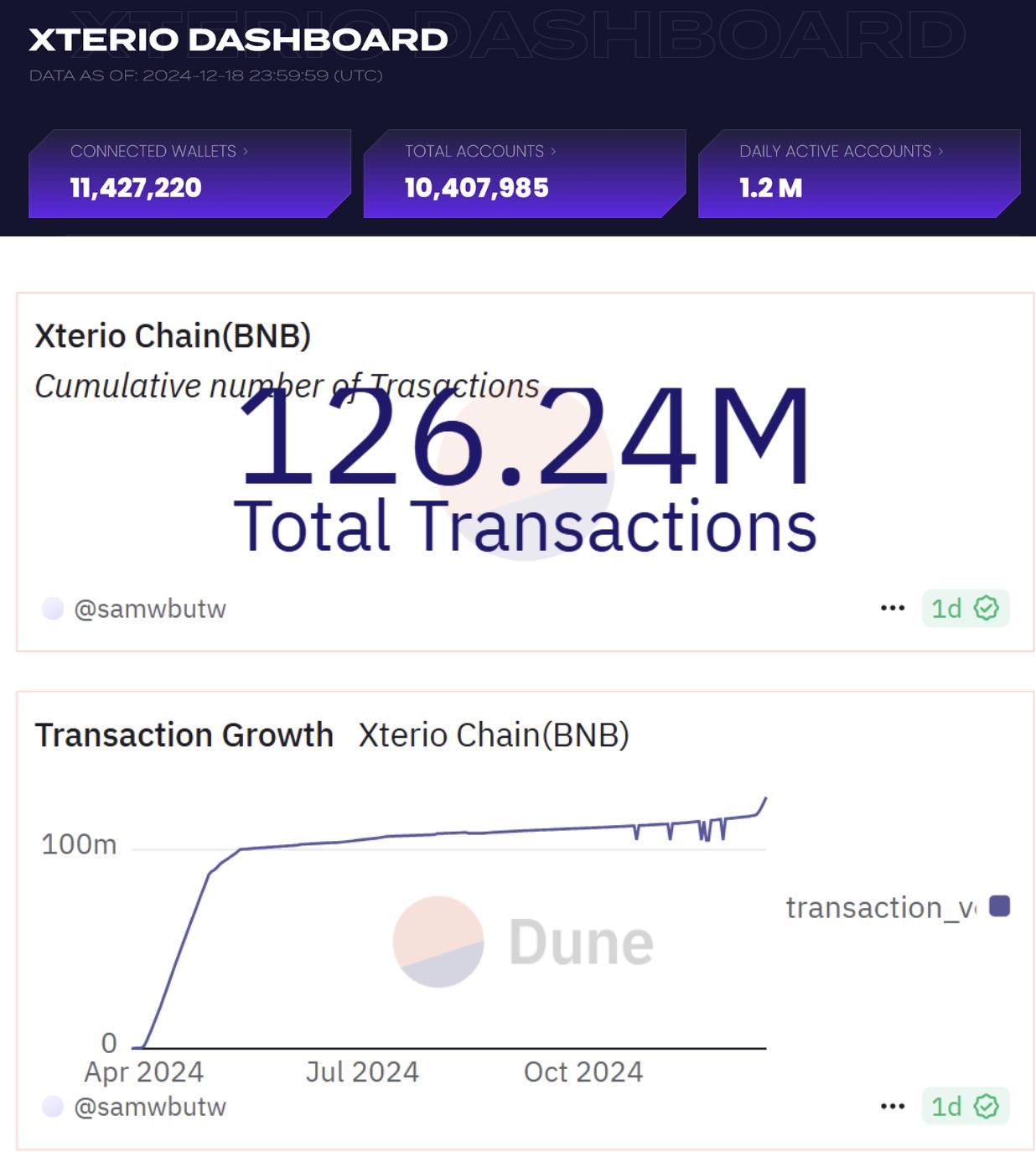Click the avatar icon under the Transaction Growth chart
Image resolution: width=1036 pixels, height=1152 pixels.
[52, 1107]
